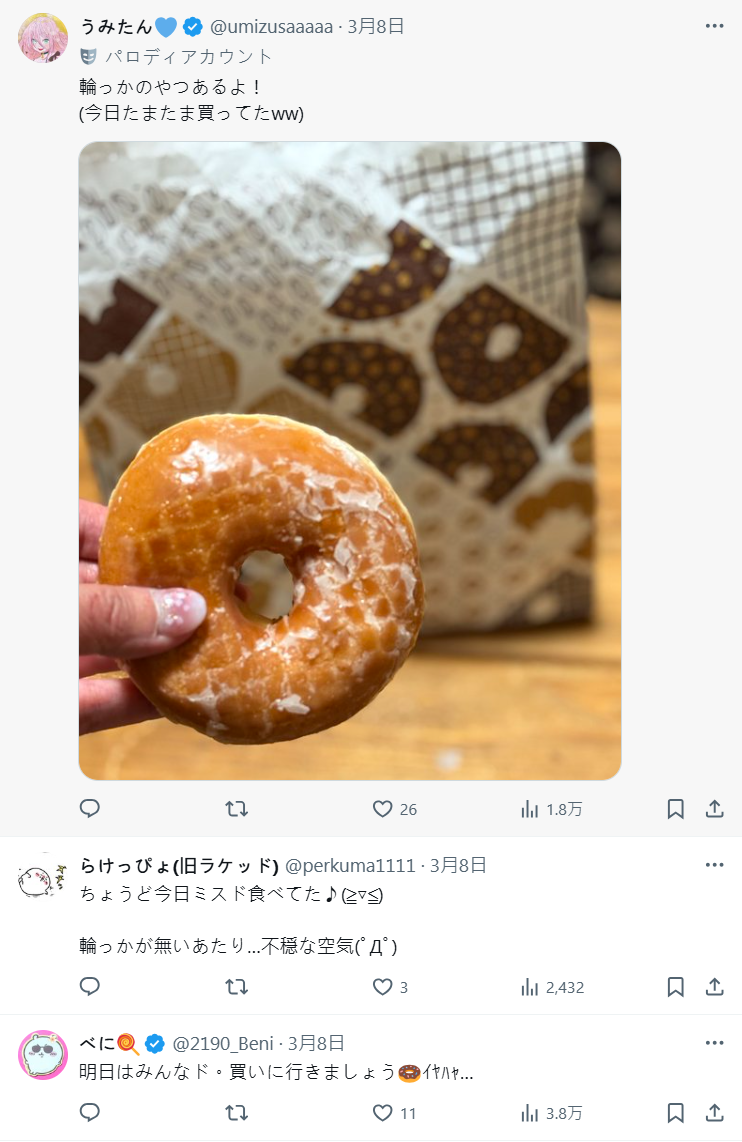Screen dimensions: 742x1142
Task: Reply to うみたん's post
Action: [90, 809]
